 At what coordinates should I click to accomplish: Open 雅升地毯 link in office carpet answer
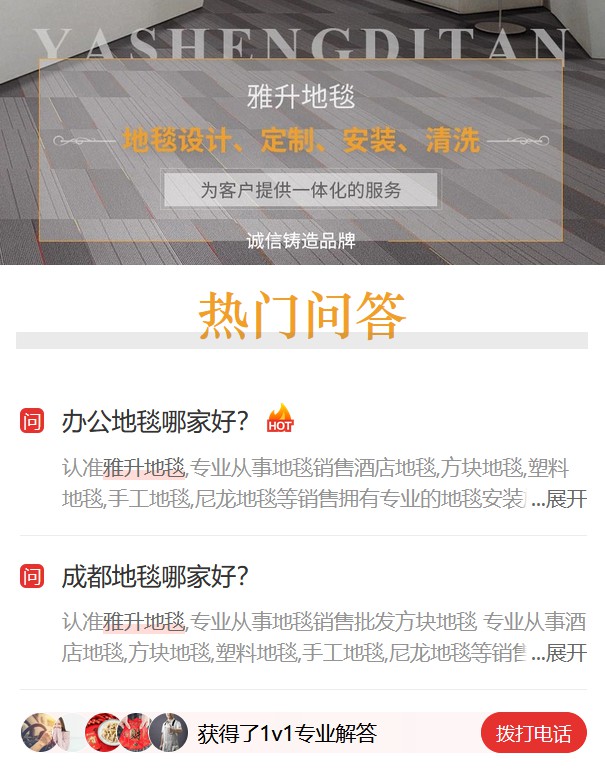144,468
